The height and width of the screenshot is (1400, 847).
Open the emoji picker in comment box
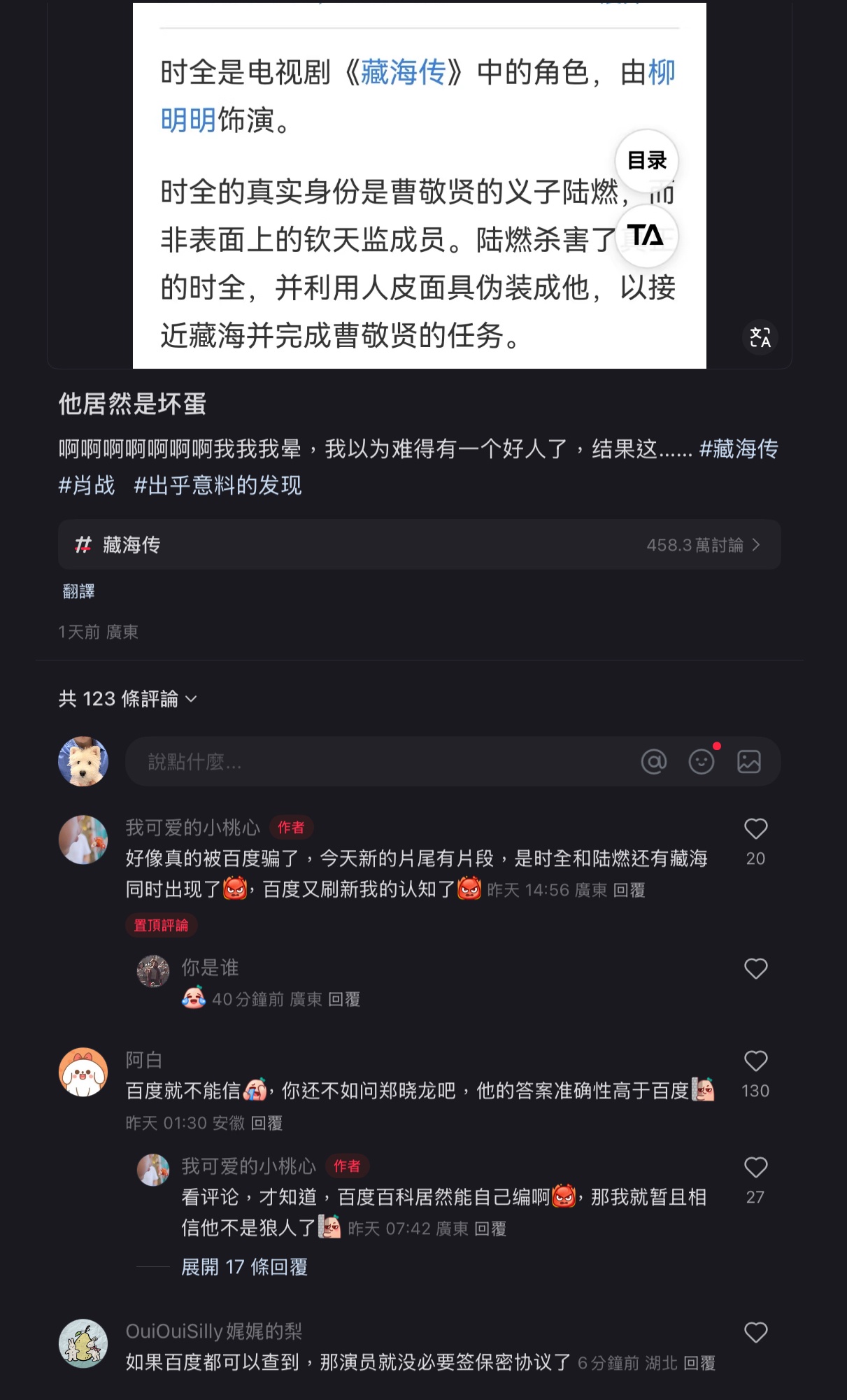(x=702, y=761)
